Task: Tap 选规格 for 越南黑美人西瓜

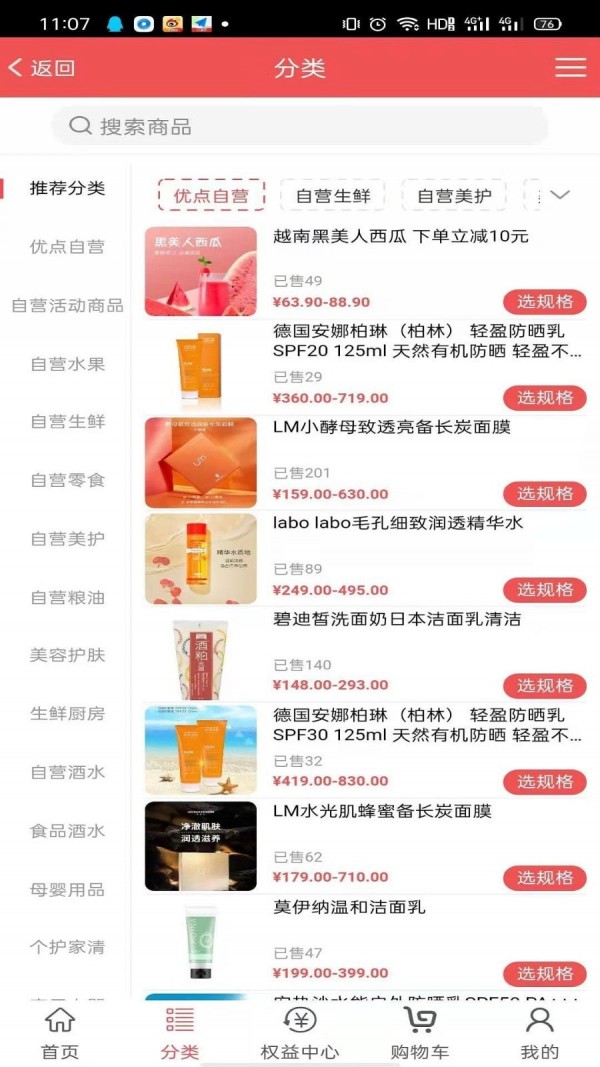Action: coord(544,302)
